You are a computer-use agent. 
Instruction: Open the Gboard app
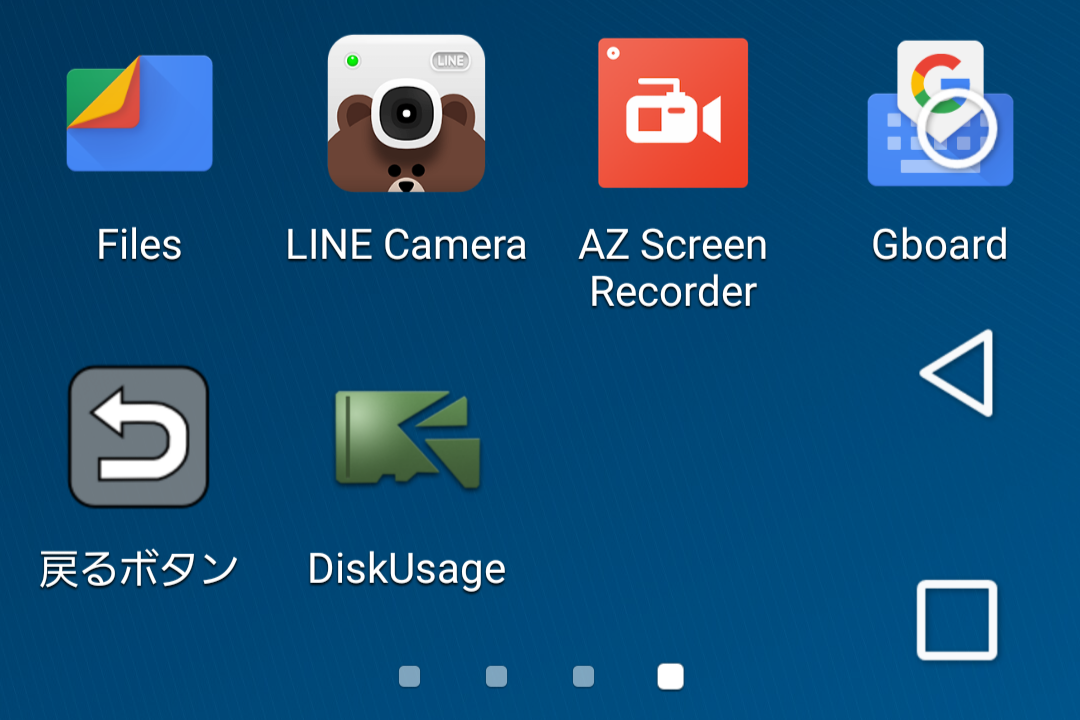pyautogui.click(x=939, y=115)
